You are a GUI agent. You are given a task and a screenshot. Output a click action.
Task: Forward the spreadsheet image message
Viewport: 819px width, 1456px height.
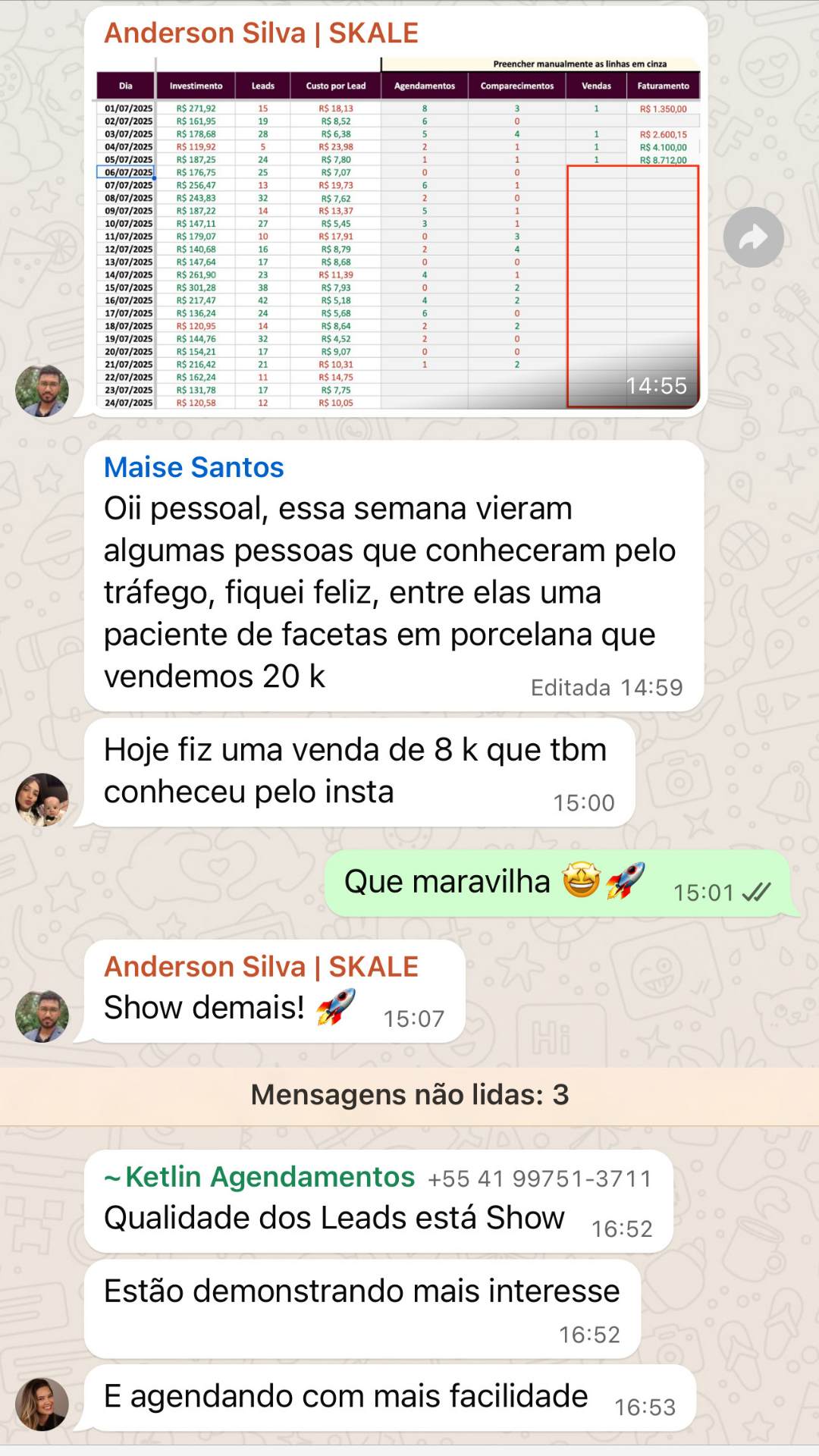753,237
